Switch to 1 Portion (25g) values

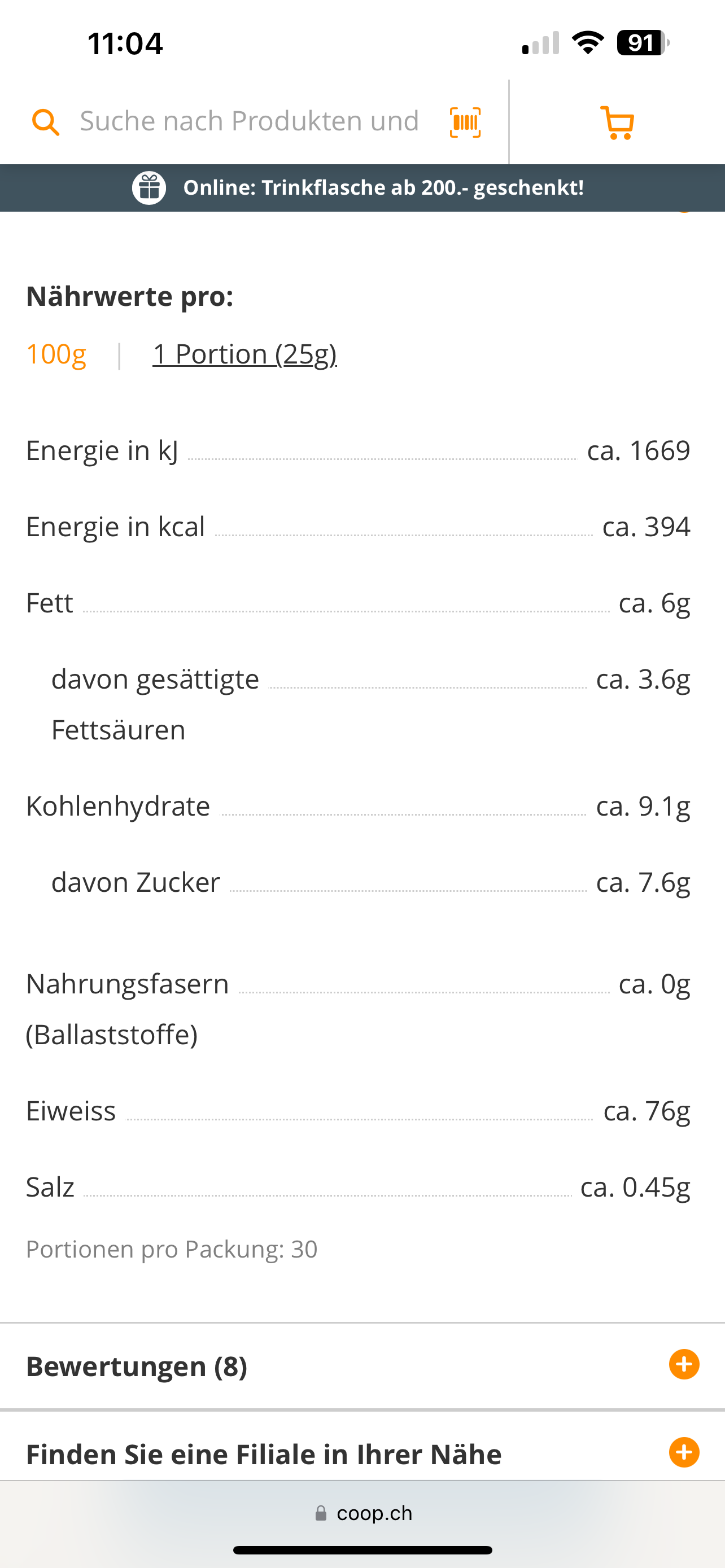point(244,354)
